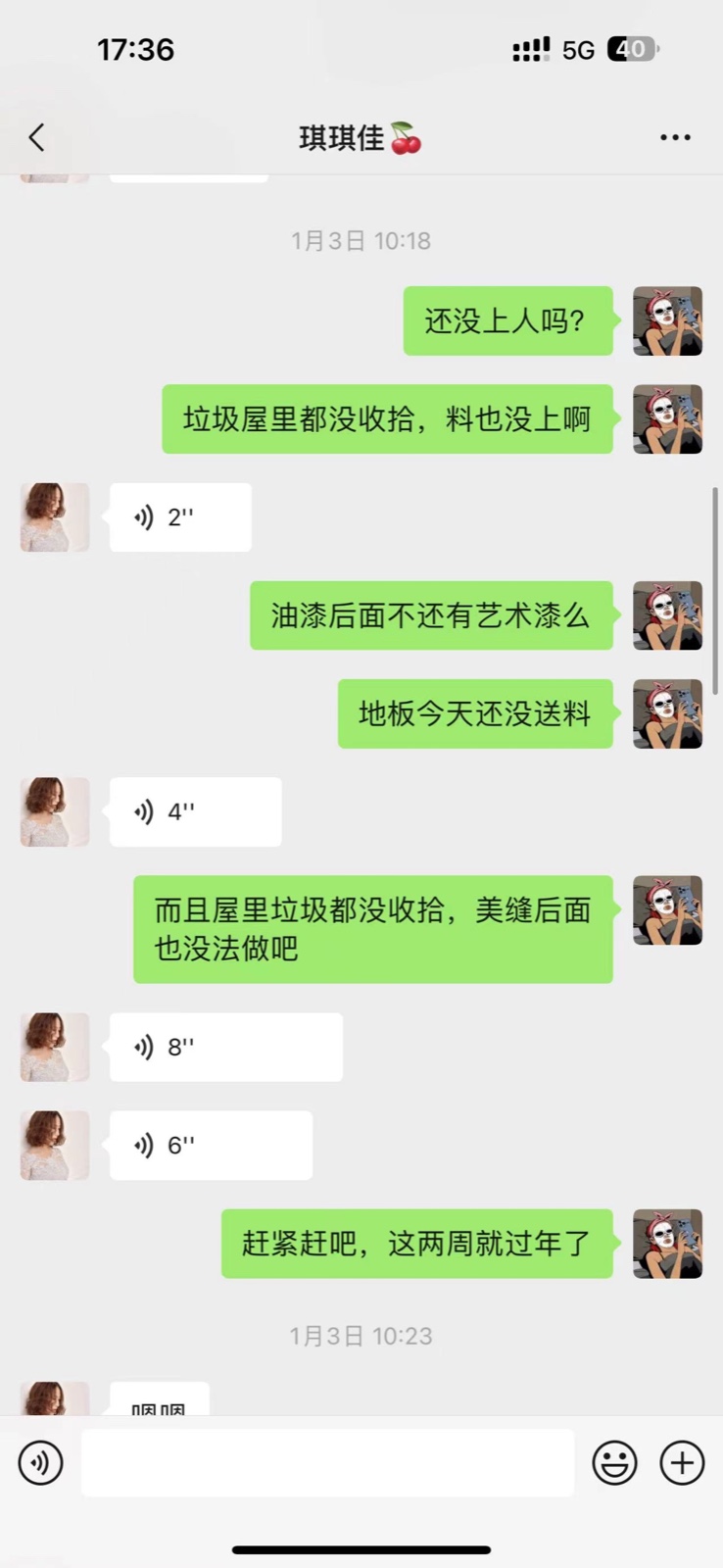Open contact avatar beside the 2-second voice message

[55, 517]
